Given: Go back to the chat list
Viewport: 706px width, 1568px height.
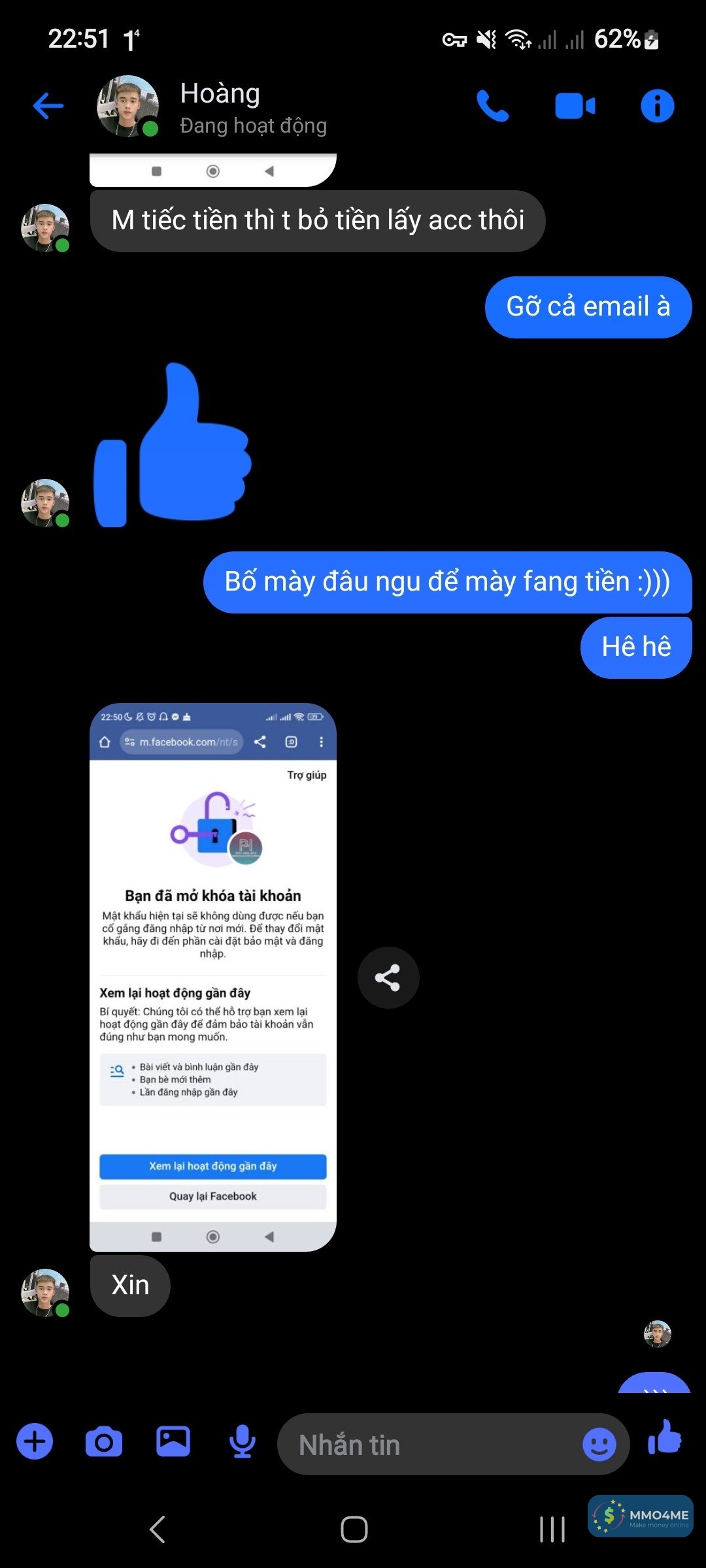Looking at the screenshot, I should point(48,106).
